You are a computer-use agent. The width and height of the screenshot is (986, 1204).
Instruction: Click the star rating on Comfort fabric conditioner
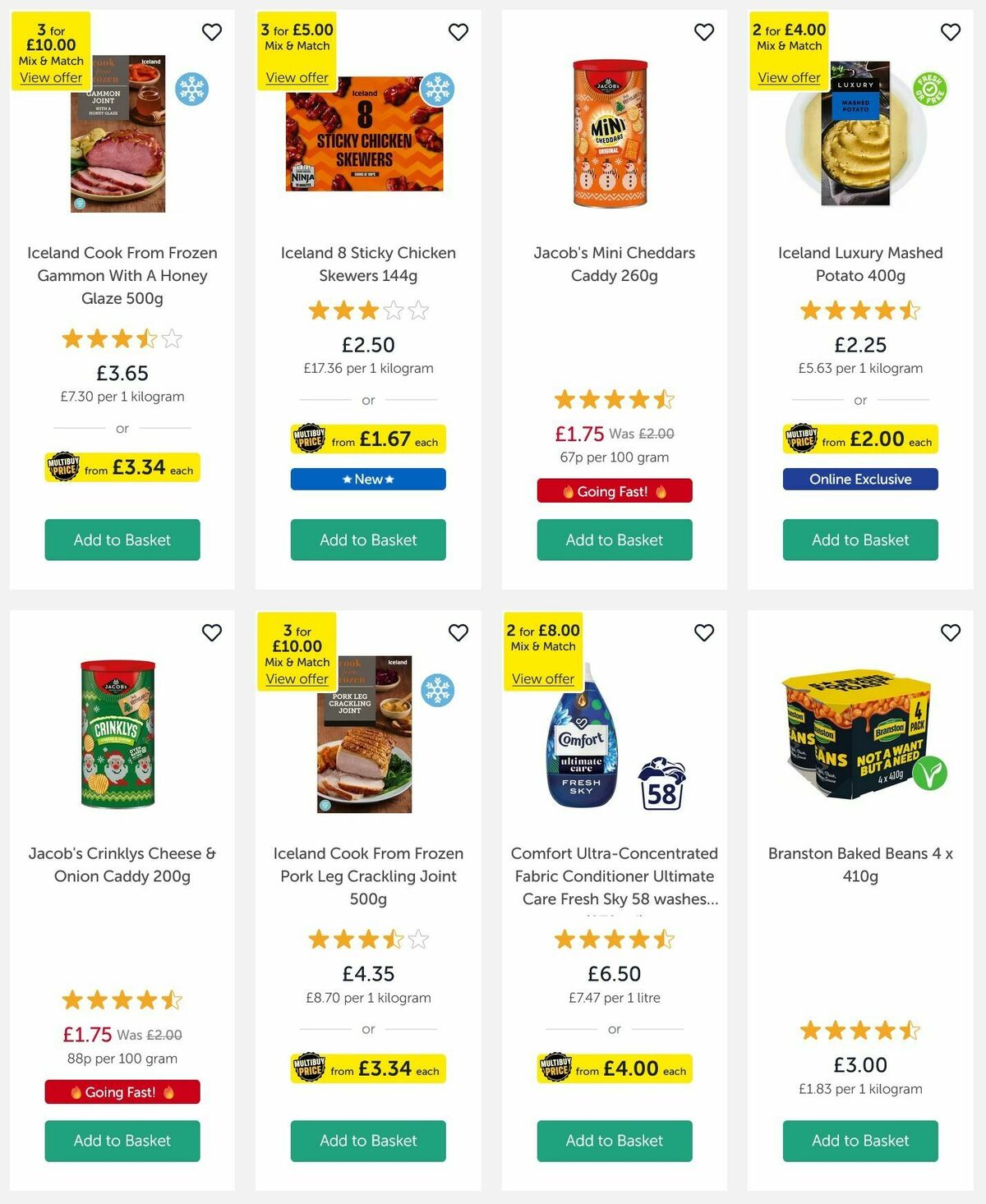pos(614,940)
